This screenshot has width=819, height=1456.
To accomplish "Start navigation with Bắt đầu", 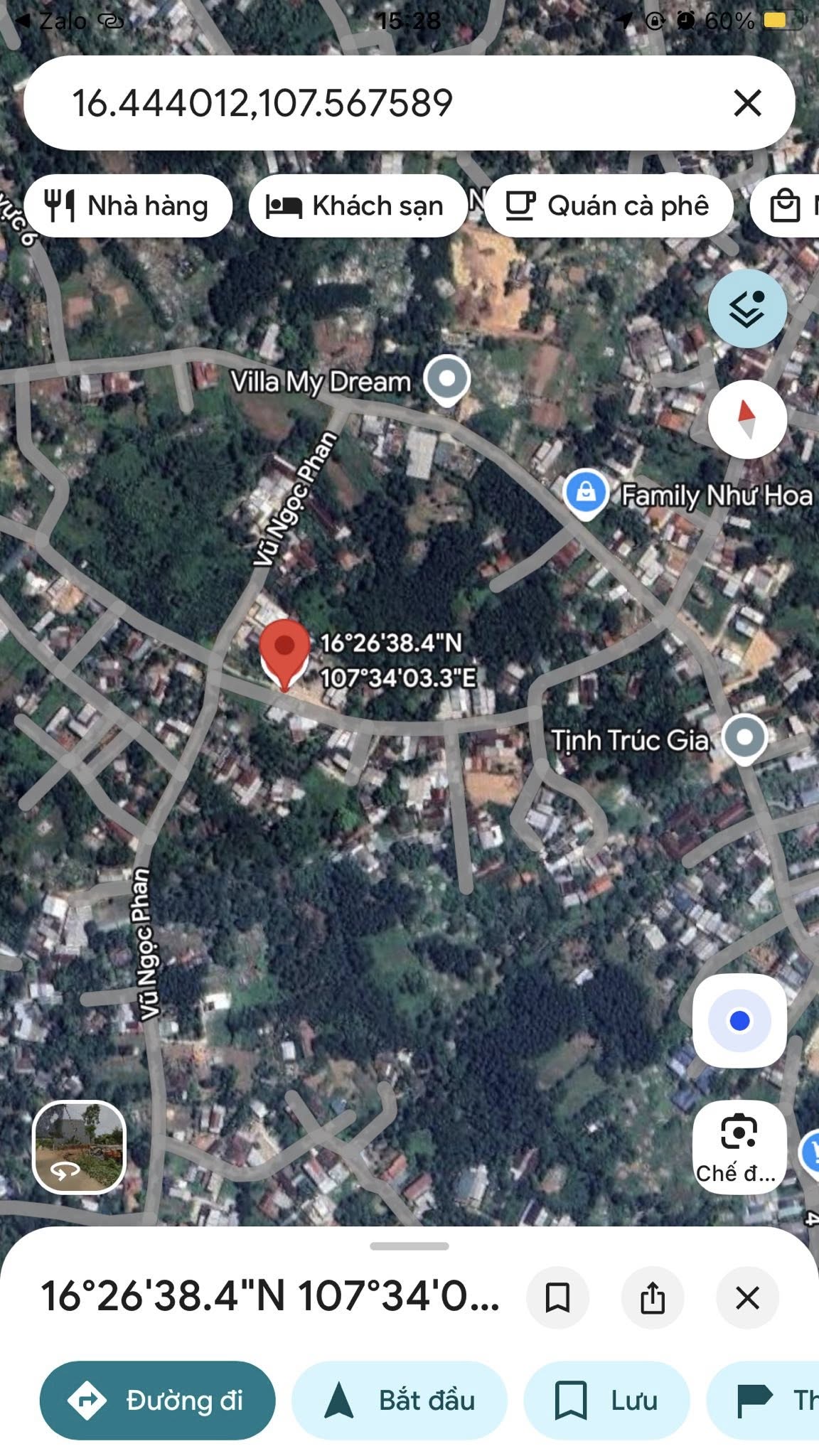I will 400,1401.
